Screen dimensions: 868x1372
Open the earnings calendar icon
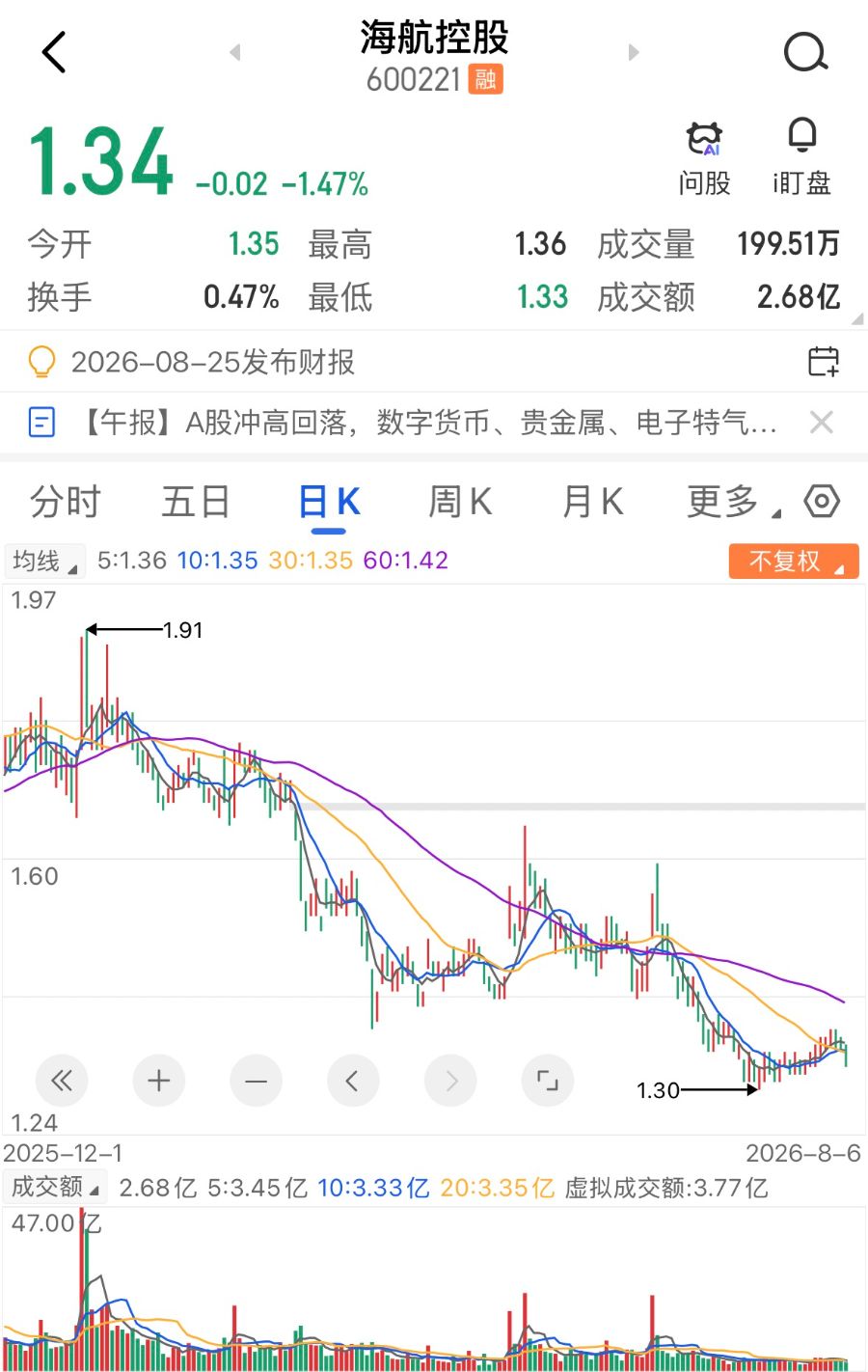click(824, 362)
